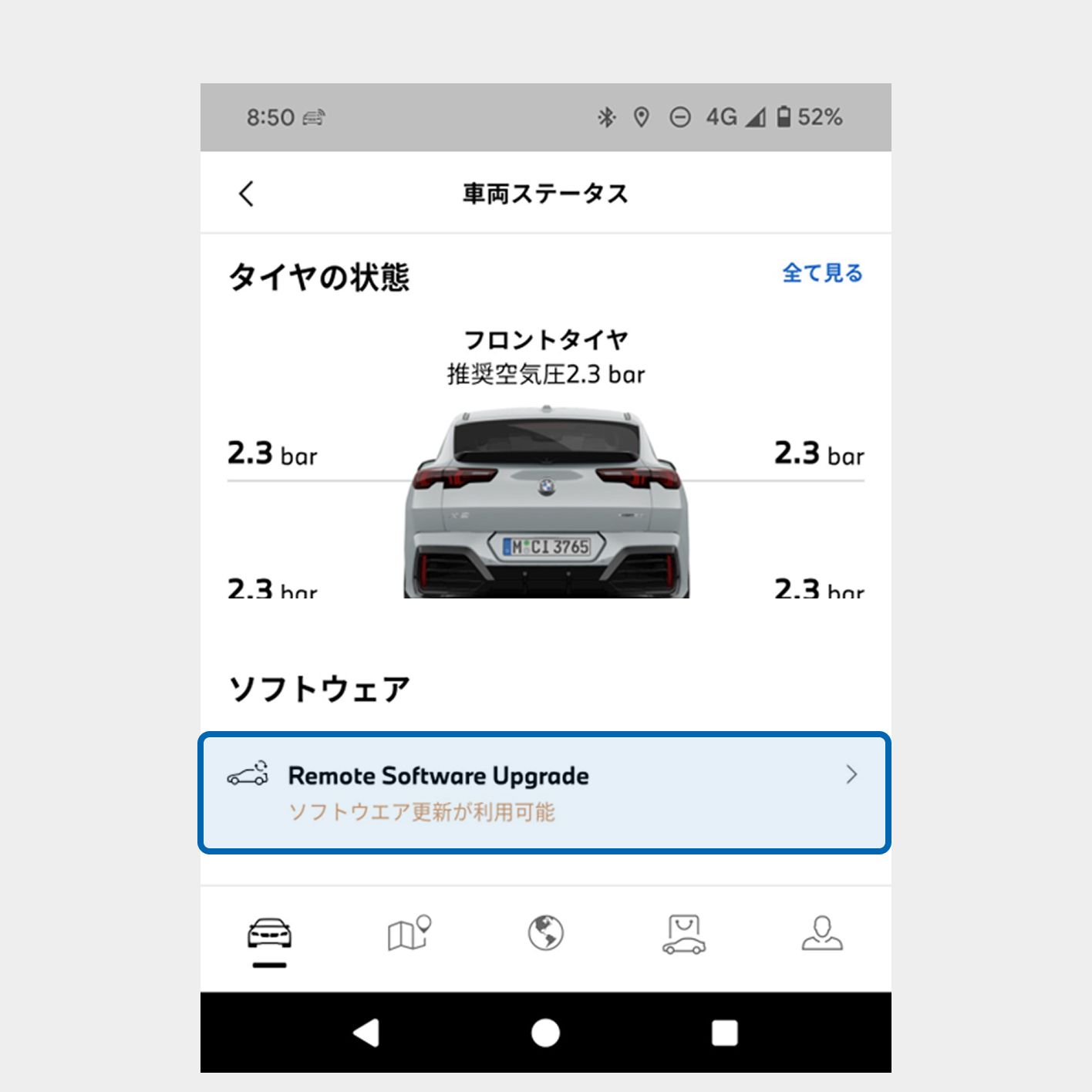Image resolution: width=1092 pixels, height=1092 pixels.
Task: Switch to the map tab
Action: coord(409,934)
